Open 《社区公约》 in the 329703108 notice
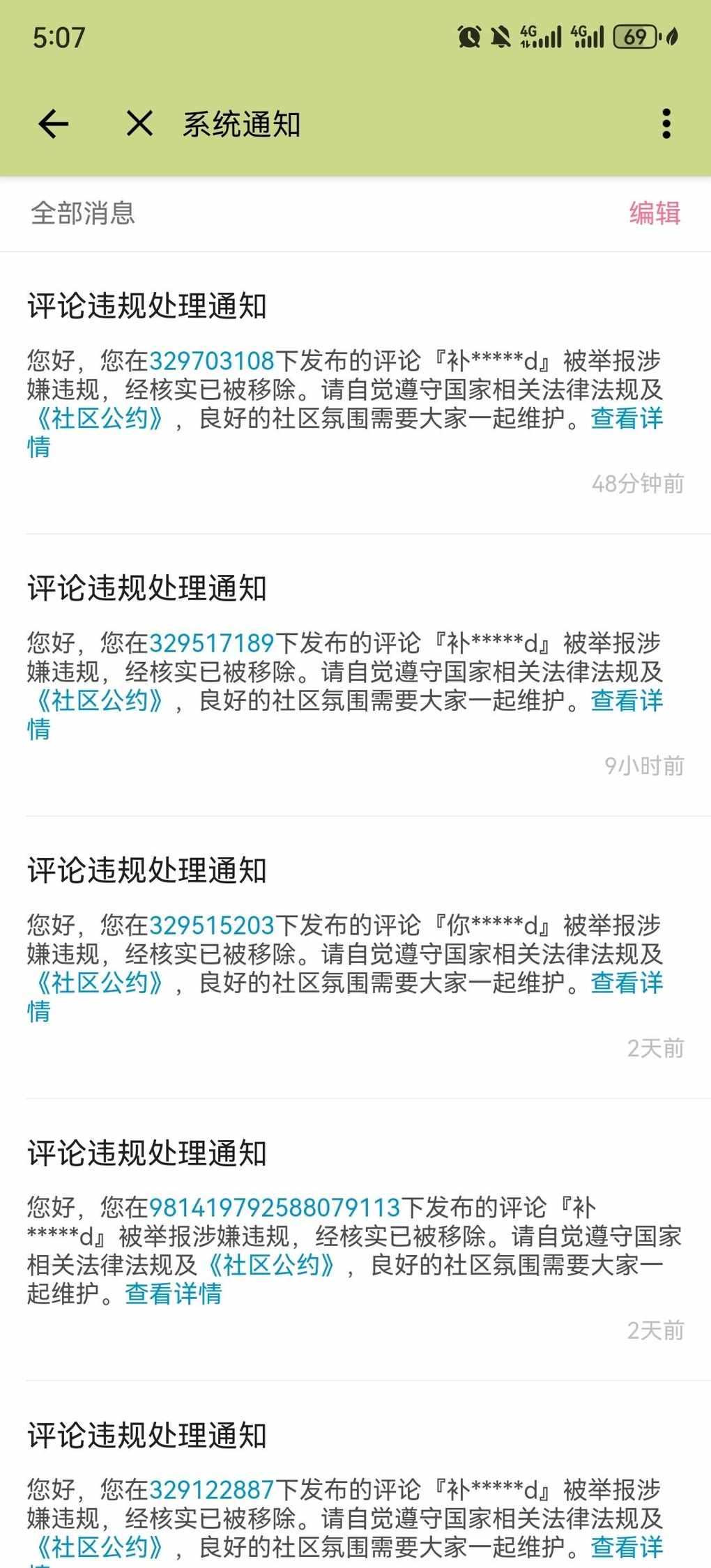The height and width of the screenshot is (1568, 711). click(100, 418)
